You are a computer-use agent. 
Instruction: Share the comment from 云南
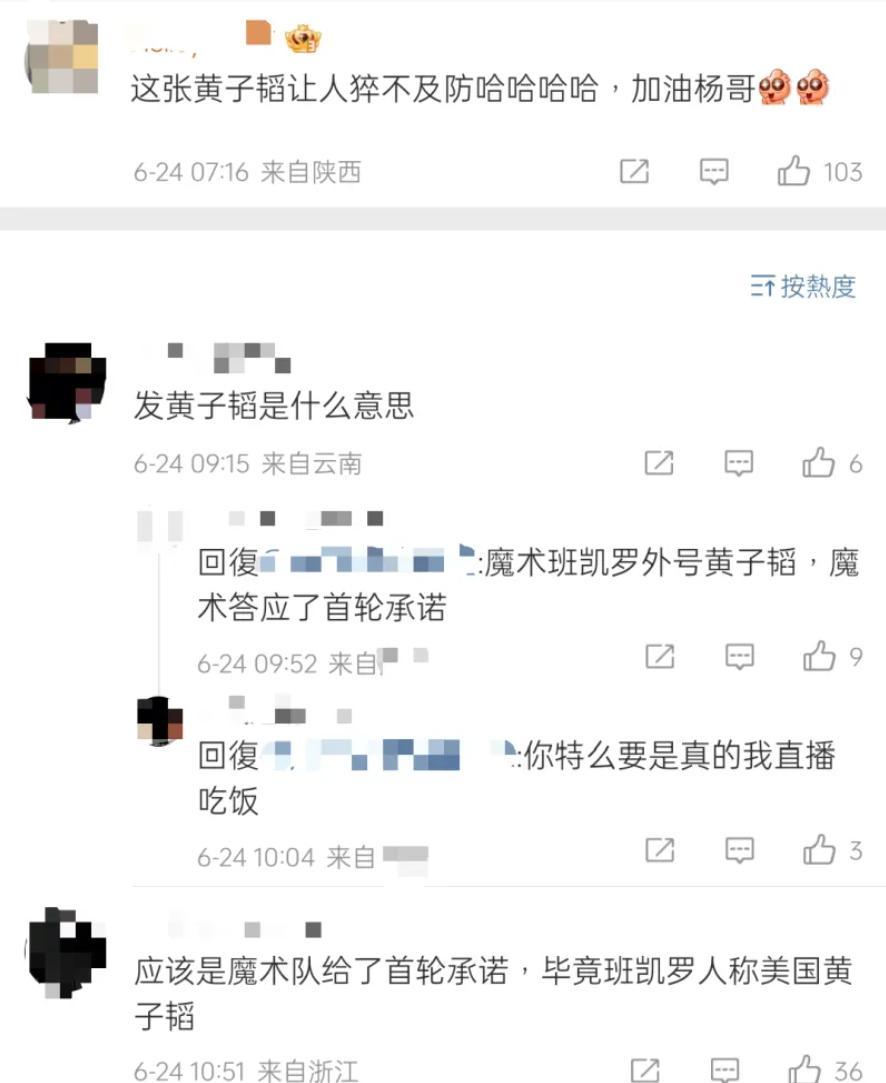pyautogui.click(x=659, y=463)
